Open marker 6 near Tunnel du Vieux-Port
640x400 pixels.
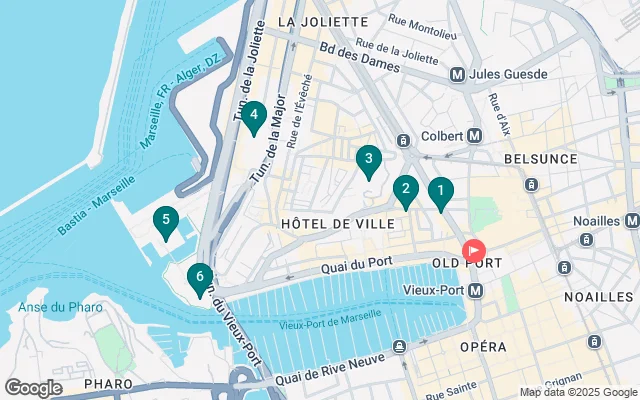click(x=200, y=276)
